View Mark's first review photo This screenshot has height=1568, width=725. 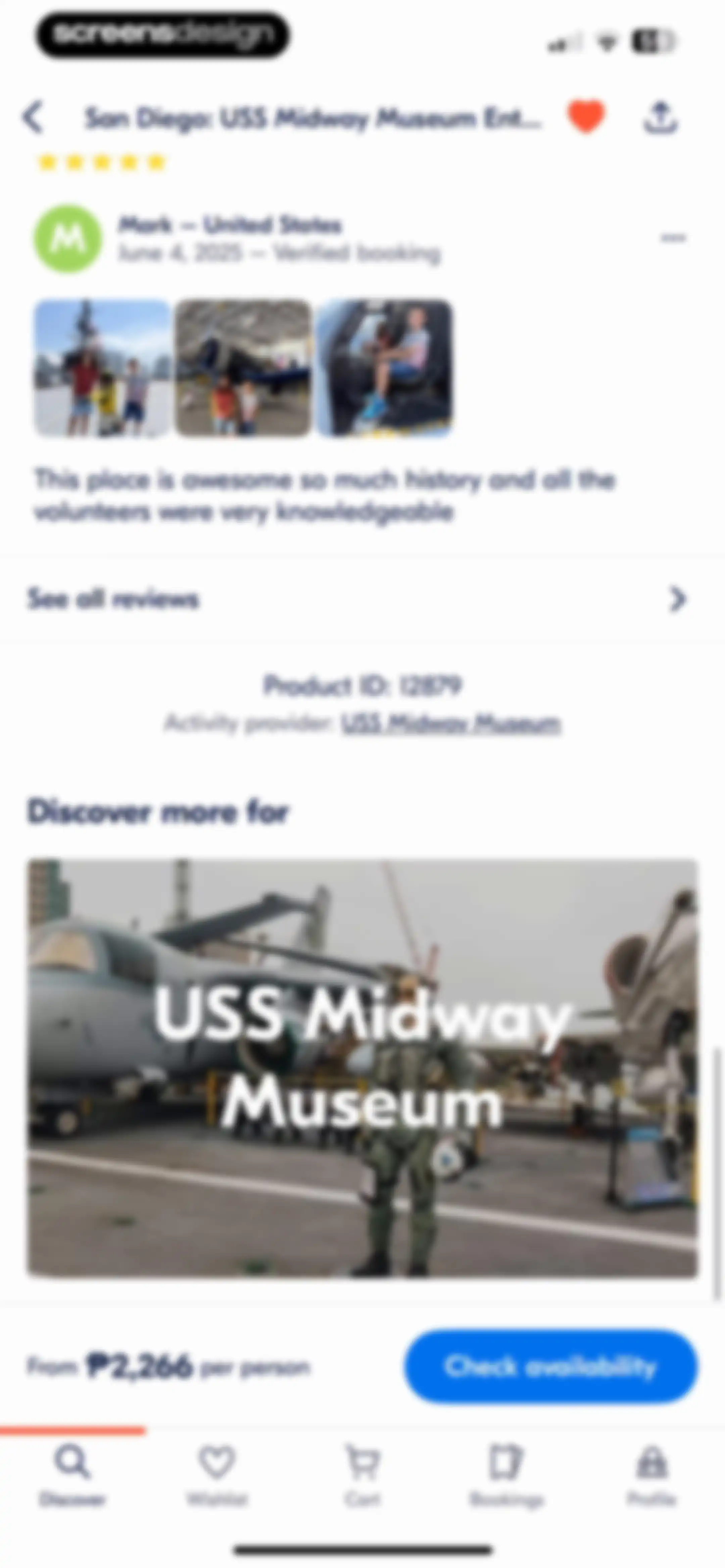click(x=102, y=368)
